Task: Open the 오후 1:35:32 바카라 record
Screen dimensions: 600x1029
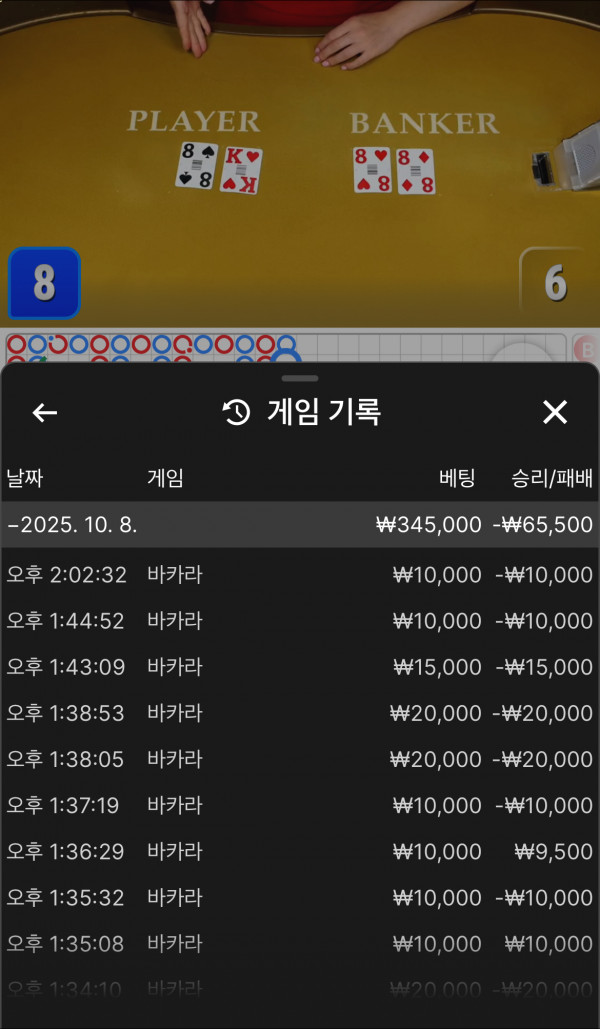Action: [x=300, y=898]
